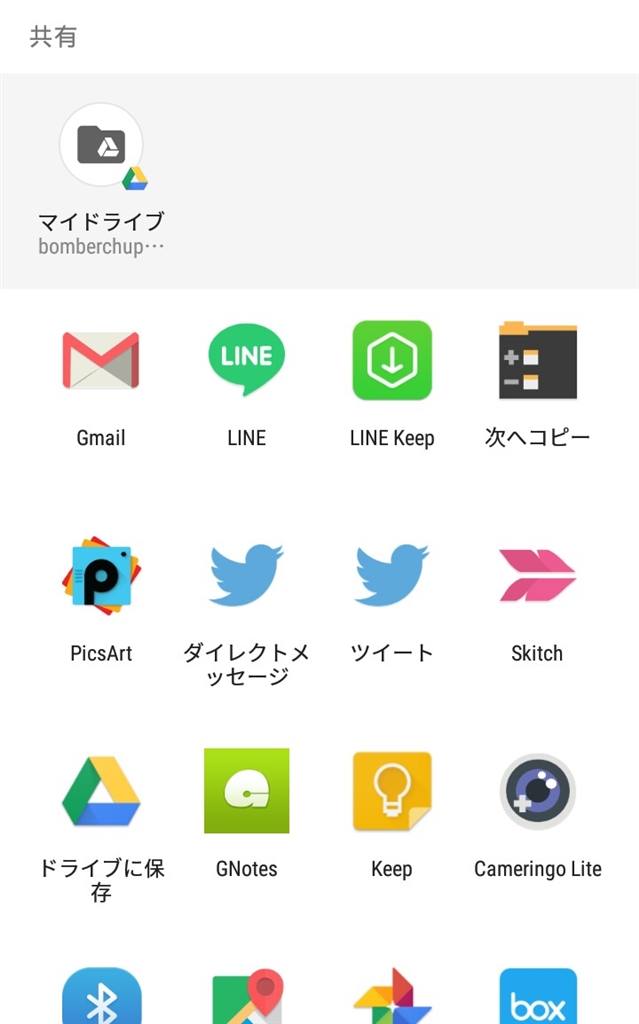639x1024 pixels.
Task: Share to the box app
Action: coord(538,998)
